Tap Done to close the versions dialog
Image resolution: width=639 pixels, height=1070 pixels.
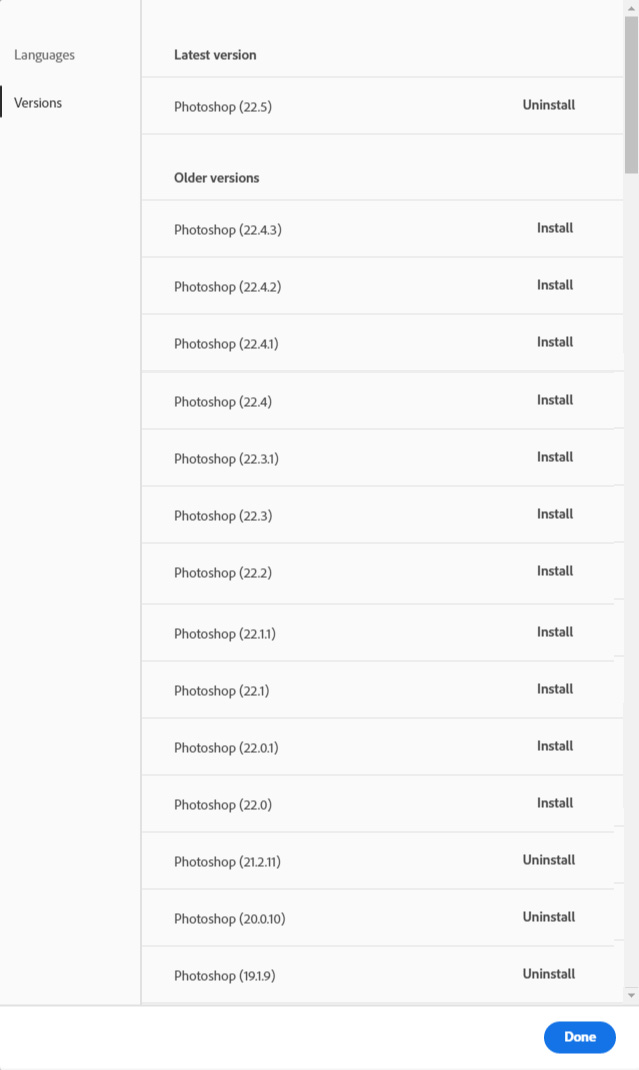pyautogui.click(x=579, y=1037)
